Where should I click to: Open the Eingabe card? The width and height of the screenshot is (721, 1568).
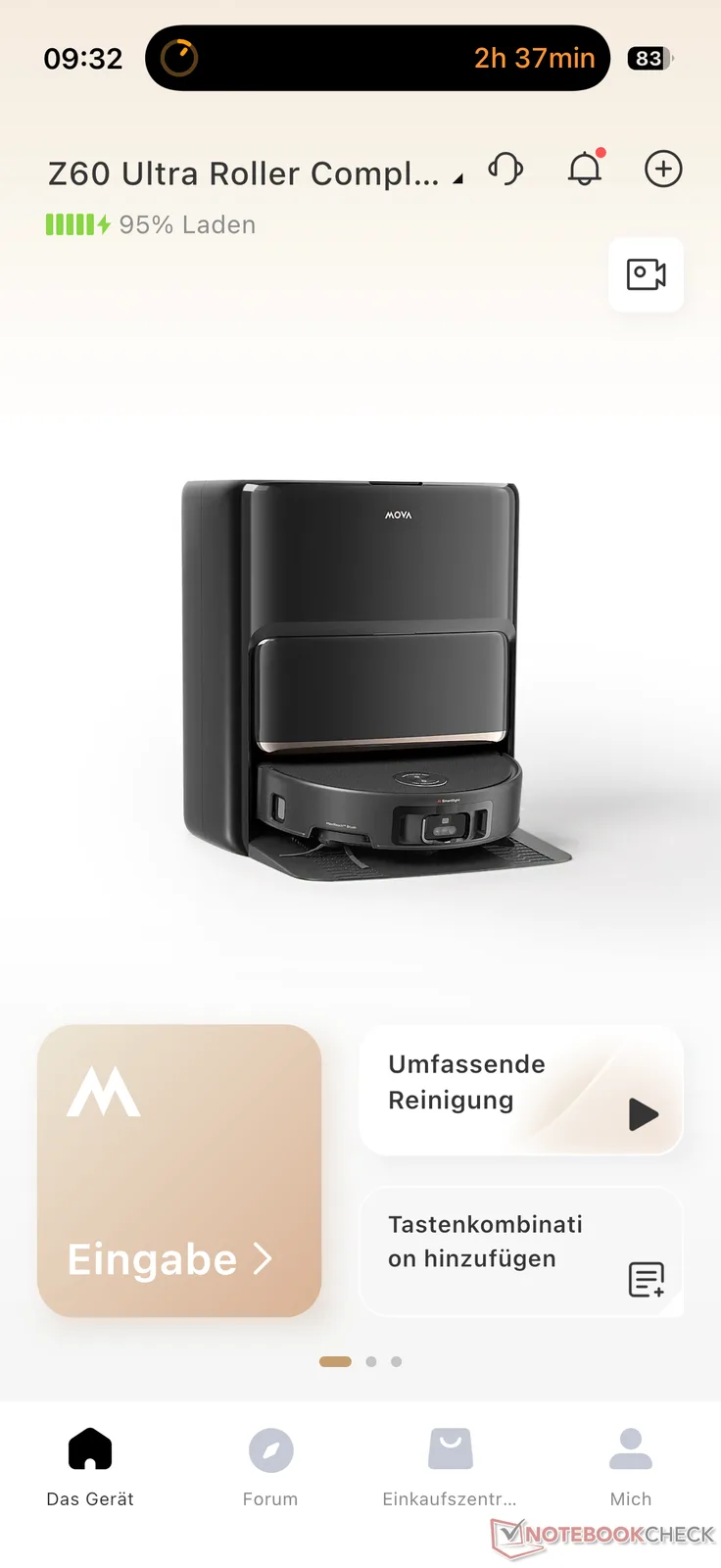click(x=179, y=1170)
